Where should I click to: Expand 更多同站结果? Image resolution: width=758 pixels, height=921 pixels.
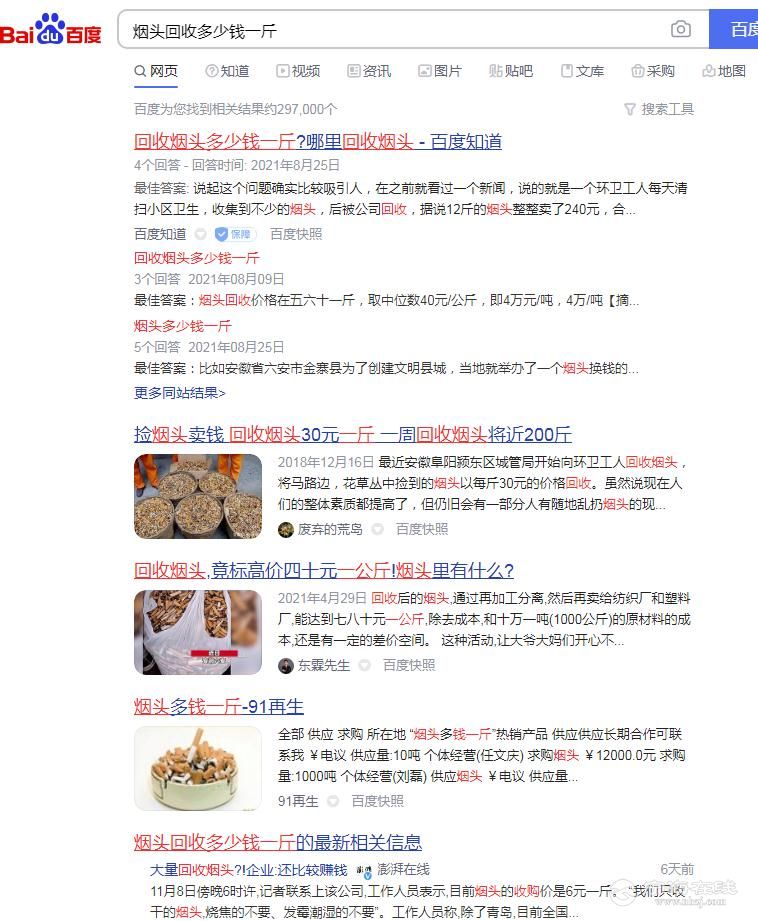180,393
